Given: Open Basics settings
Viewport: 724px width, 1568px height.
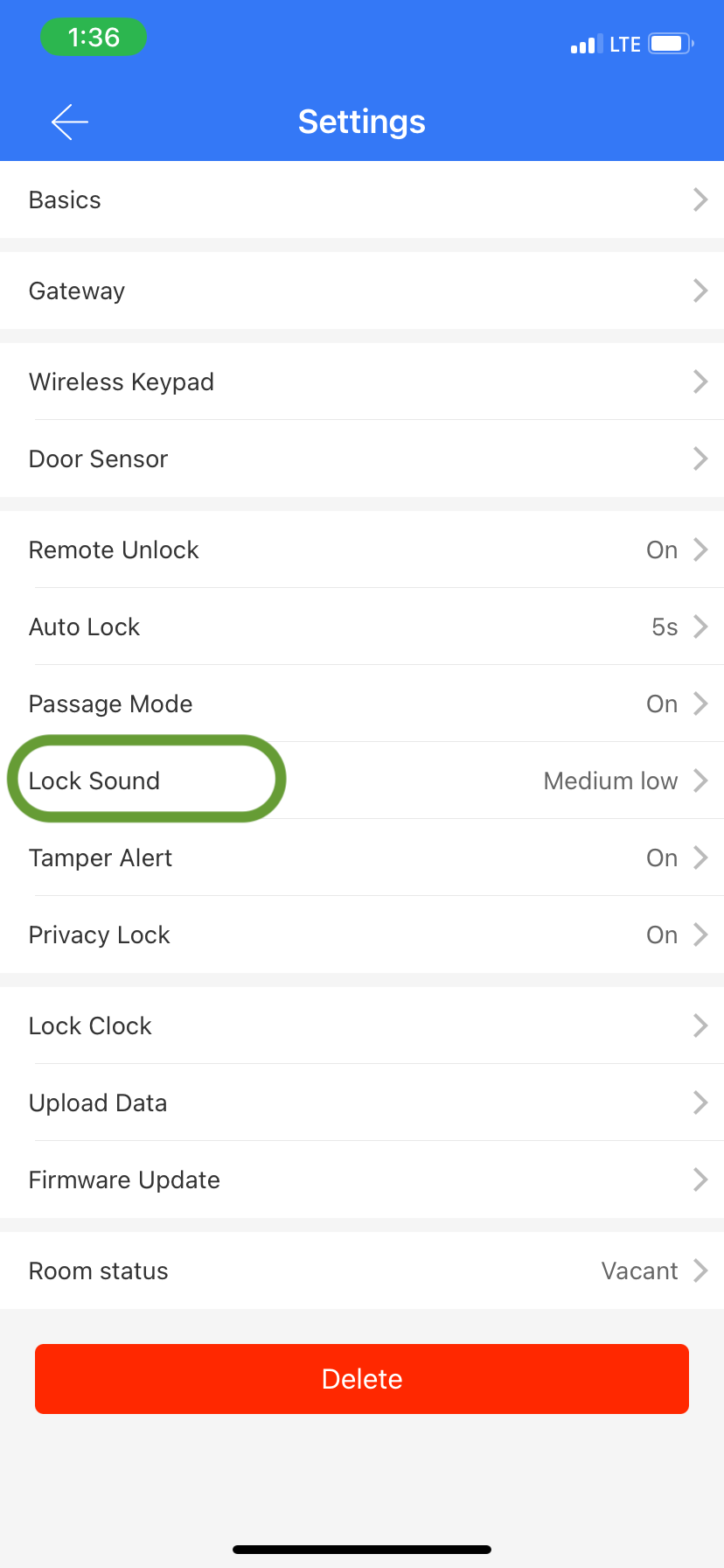Looking at the screenshot, I should (362, 199).
